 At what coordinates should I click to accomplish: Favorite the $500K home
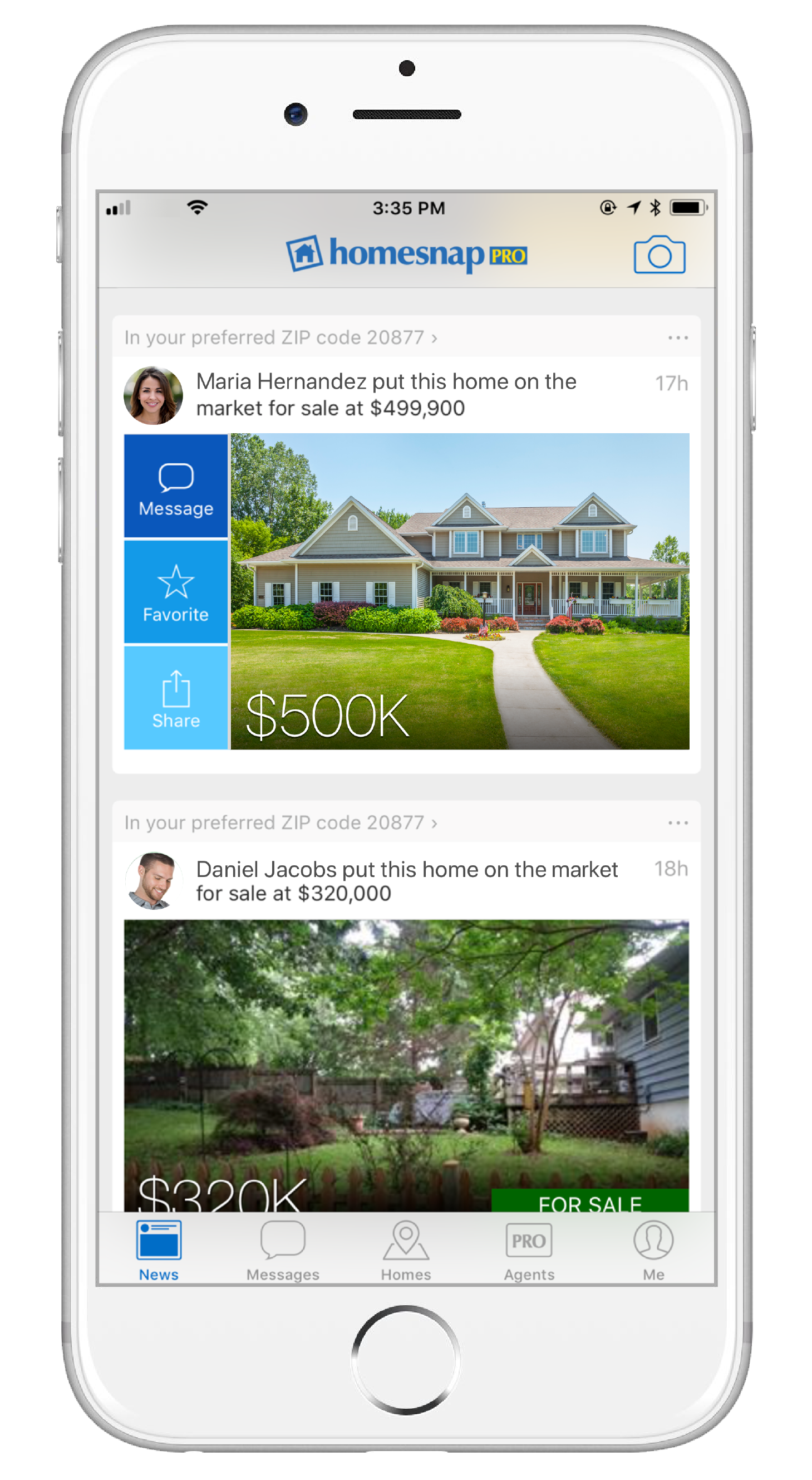(176, 592)
